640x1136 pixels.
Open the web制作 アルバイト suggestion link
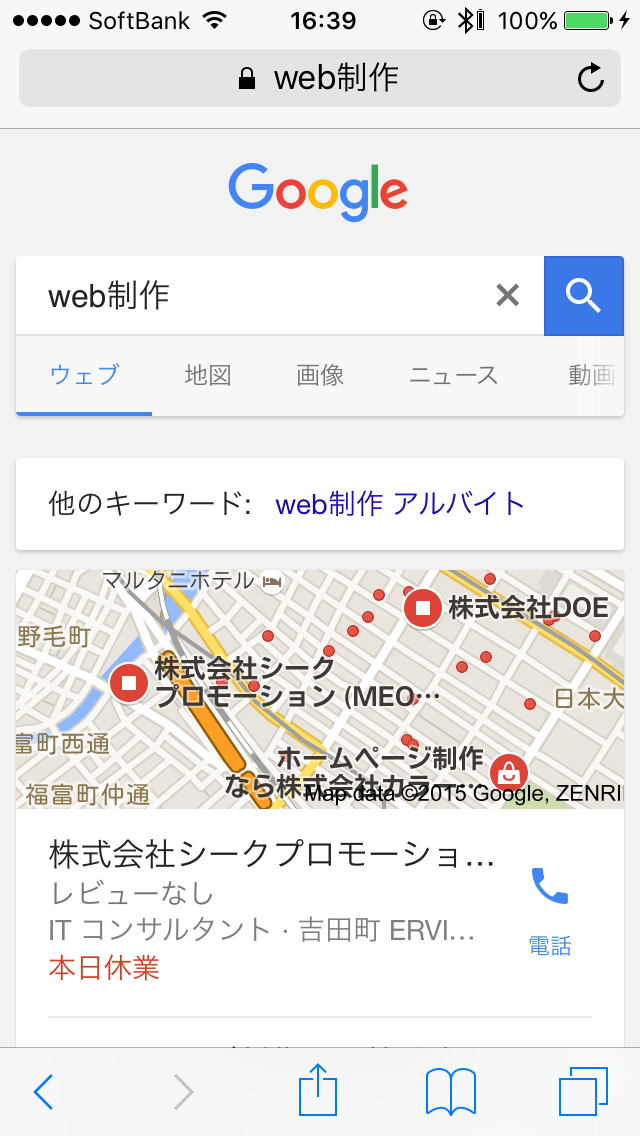(400, 504)
